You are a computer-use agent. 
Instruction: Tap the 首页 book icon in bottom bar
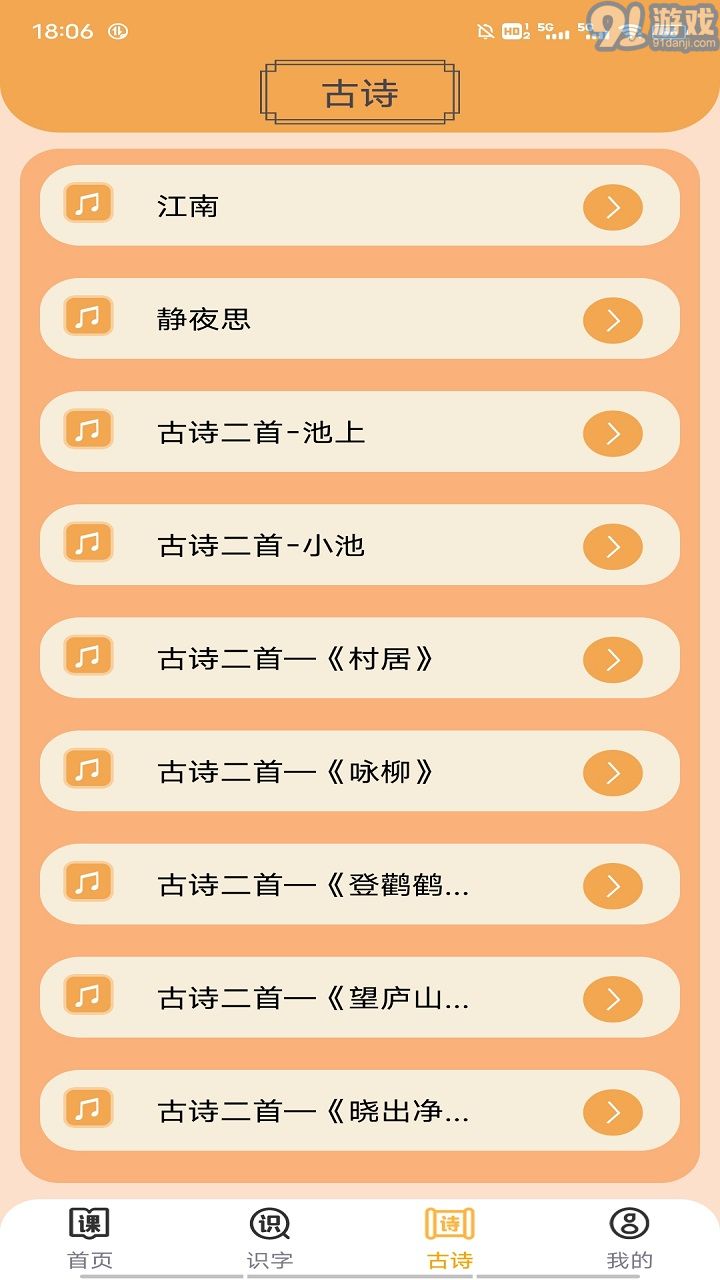point(90,1224)
